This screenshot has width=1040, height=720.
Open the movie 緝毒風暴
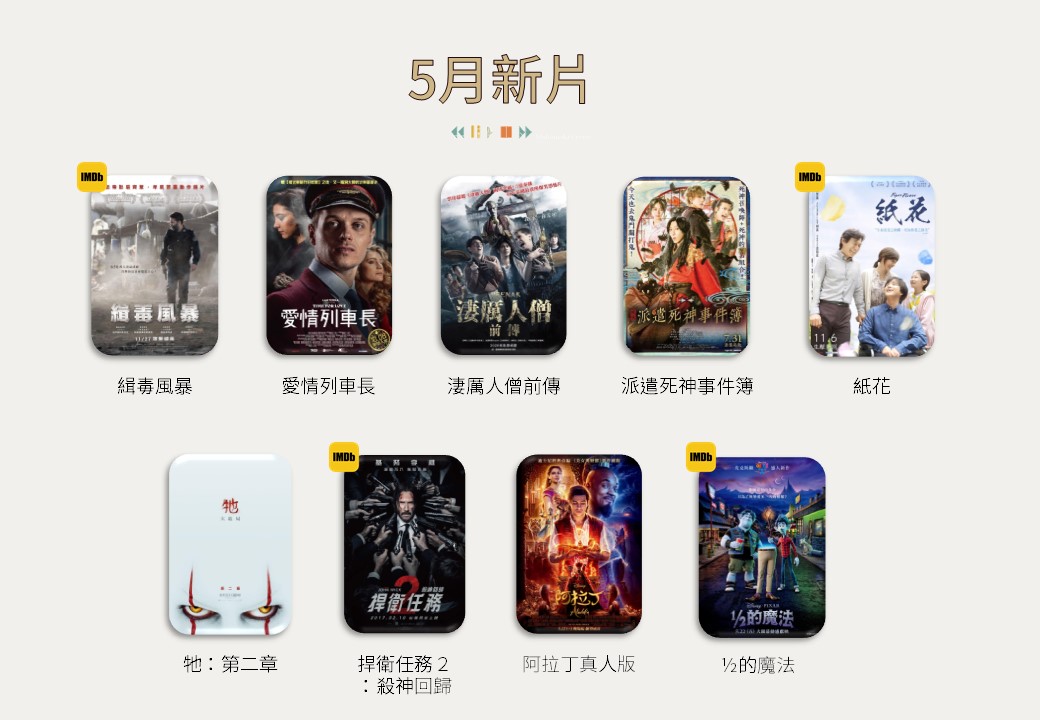point(155,266)
